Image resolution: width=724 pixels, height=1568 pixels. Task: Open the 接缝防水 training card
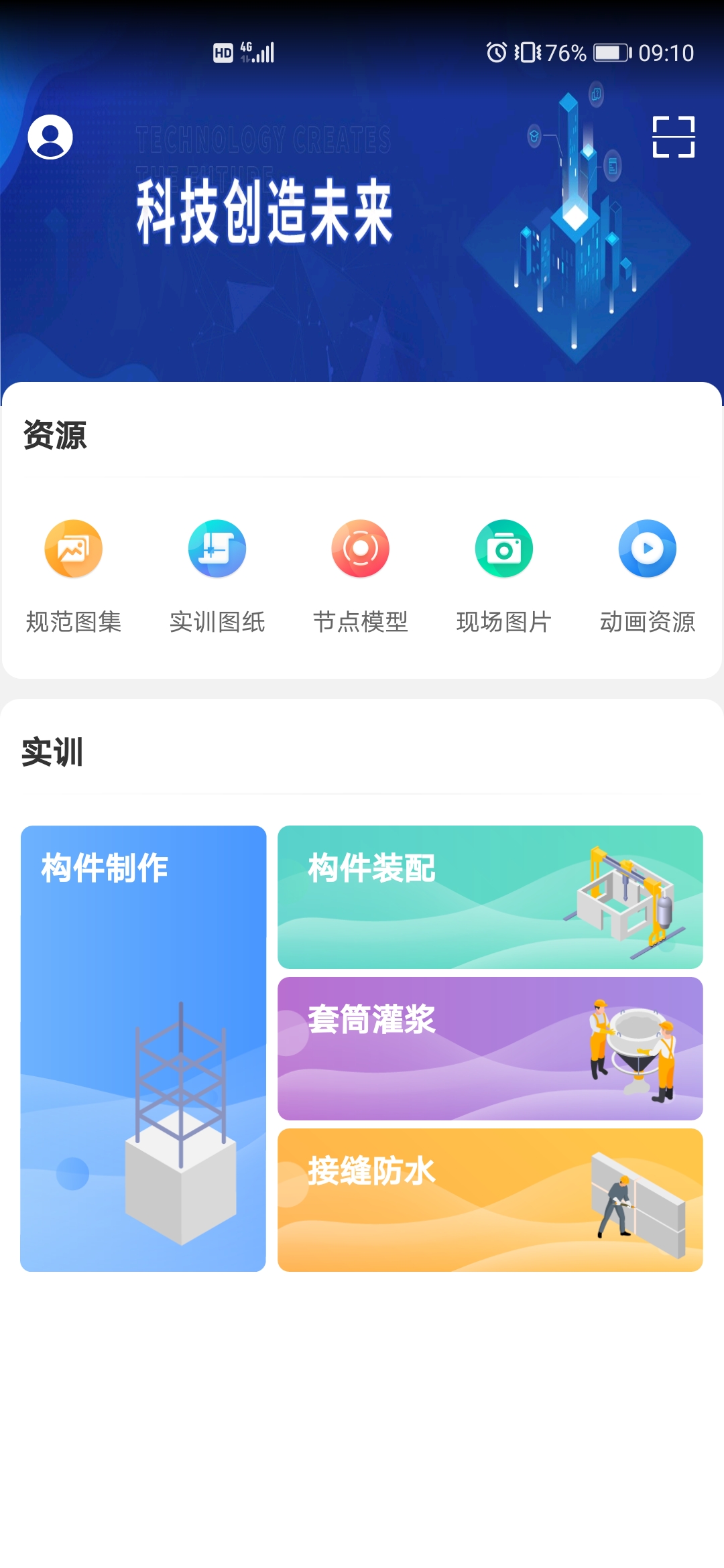pos(490,1199)
